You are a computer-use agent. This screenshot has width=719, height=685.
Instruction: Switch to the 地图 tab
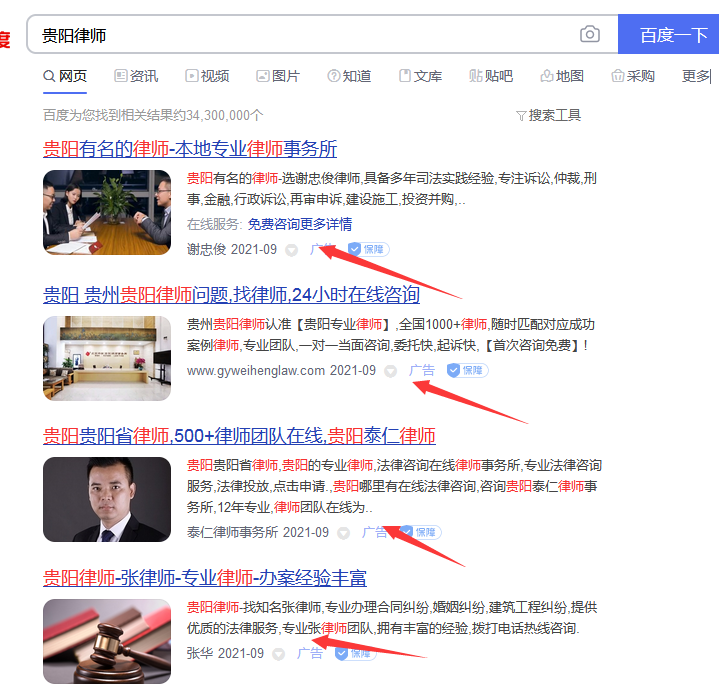coord(562,76)
